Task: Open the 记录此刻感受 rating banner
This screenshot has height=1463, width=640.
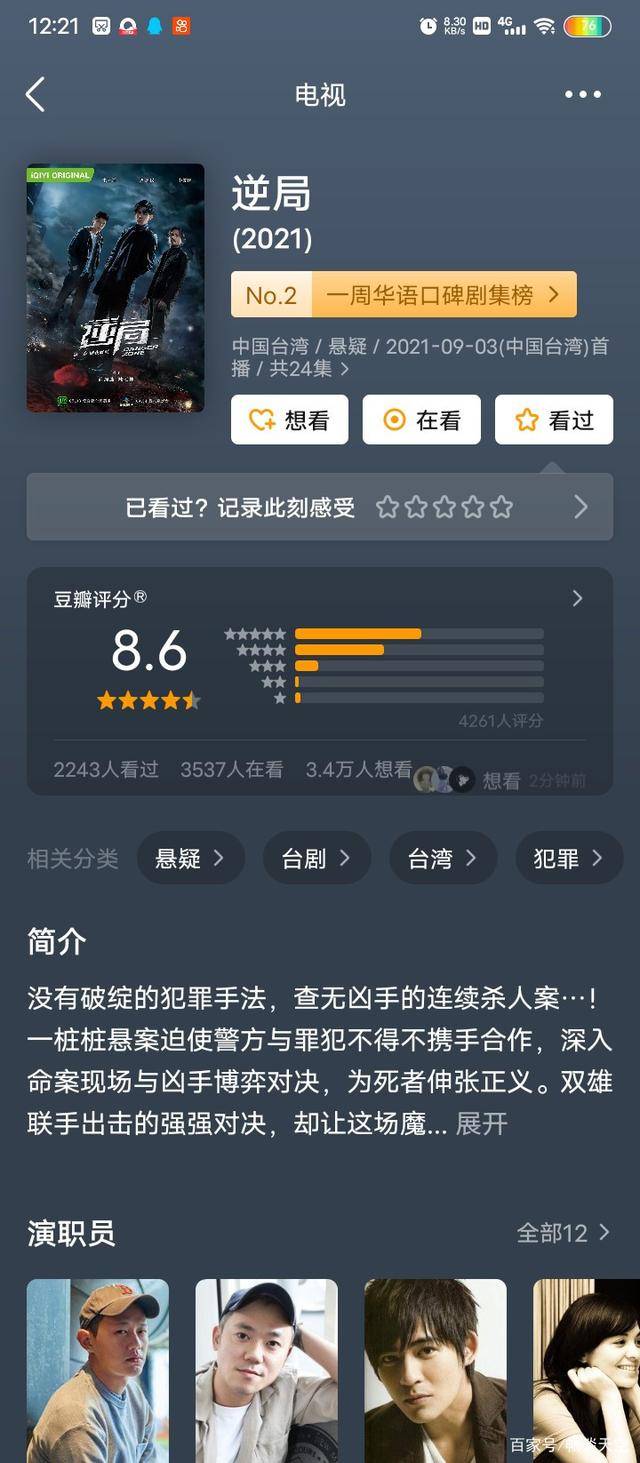Action: (x=320, y=507)
